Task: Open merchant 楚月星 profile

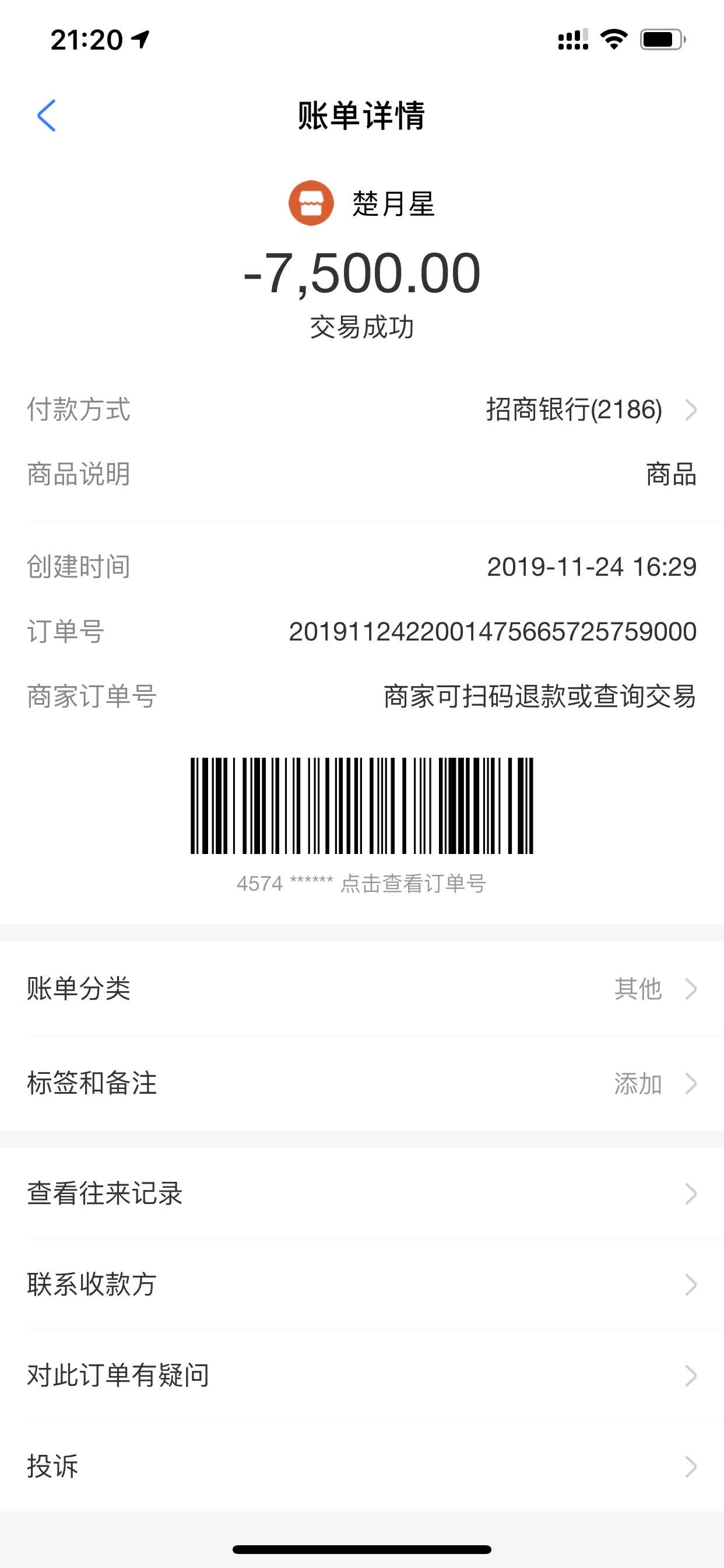Action: (363, 204)
